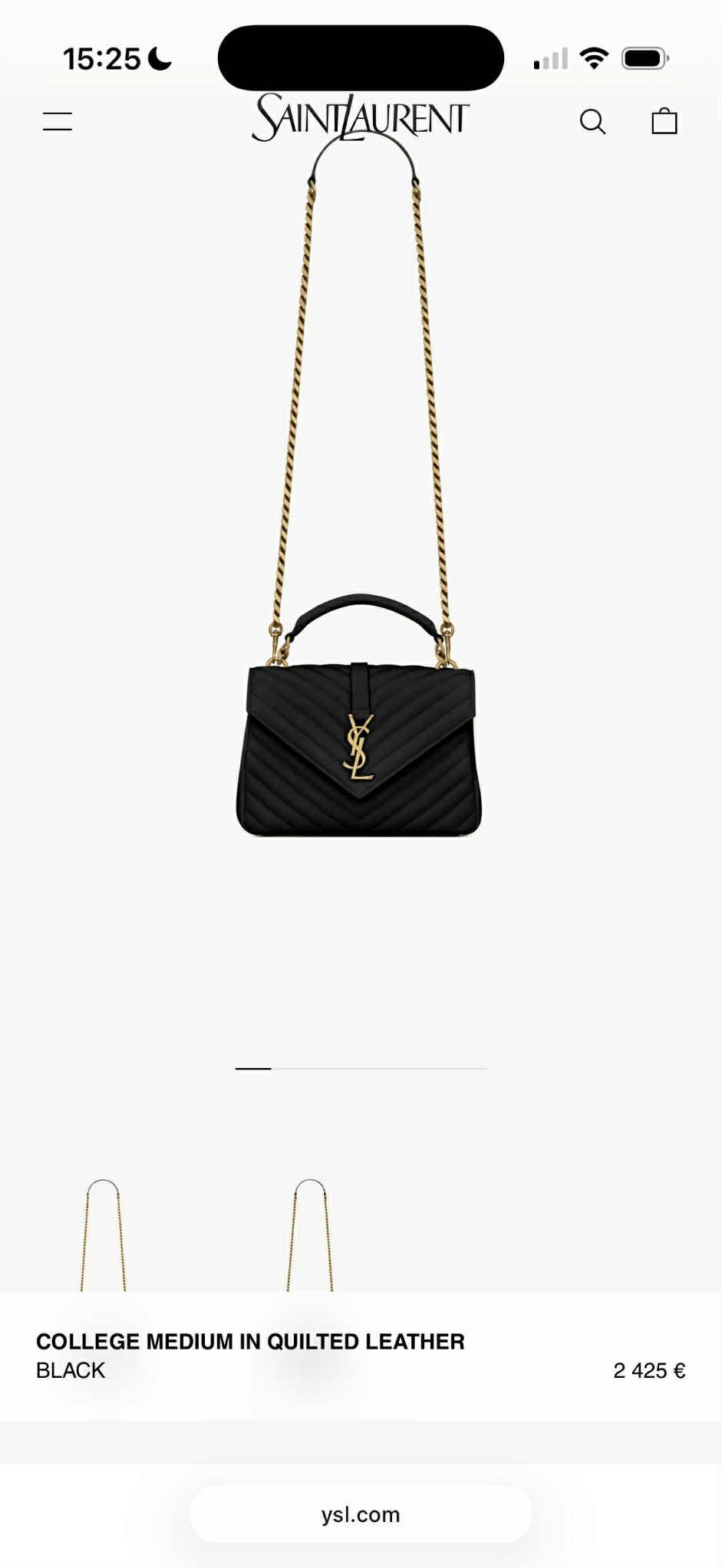722x1568 pixels.
Task: View the shopping bag
Action: click(664, 121)
